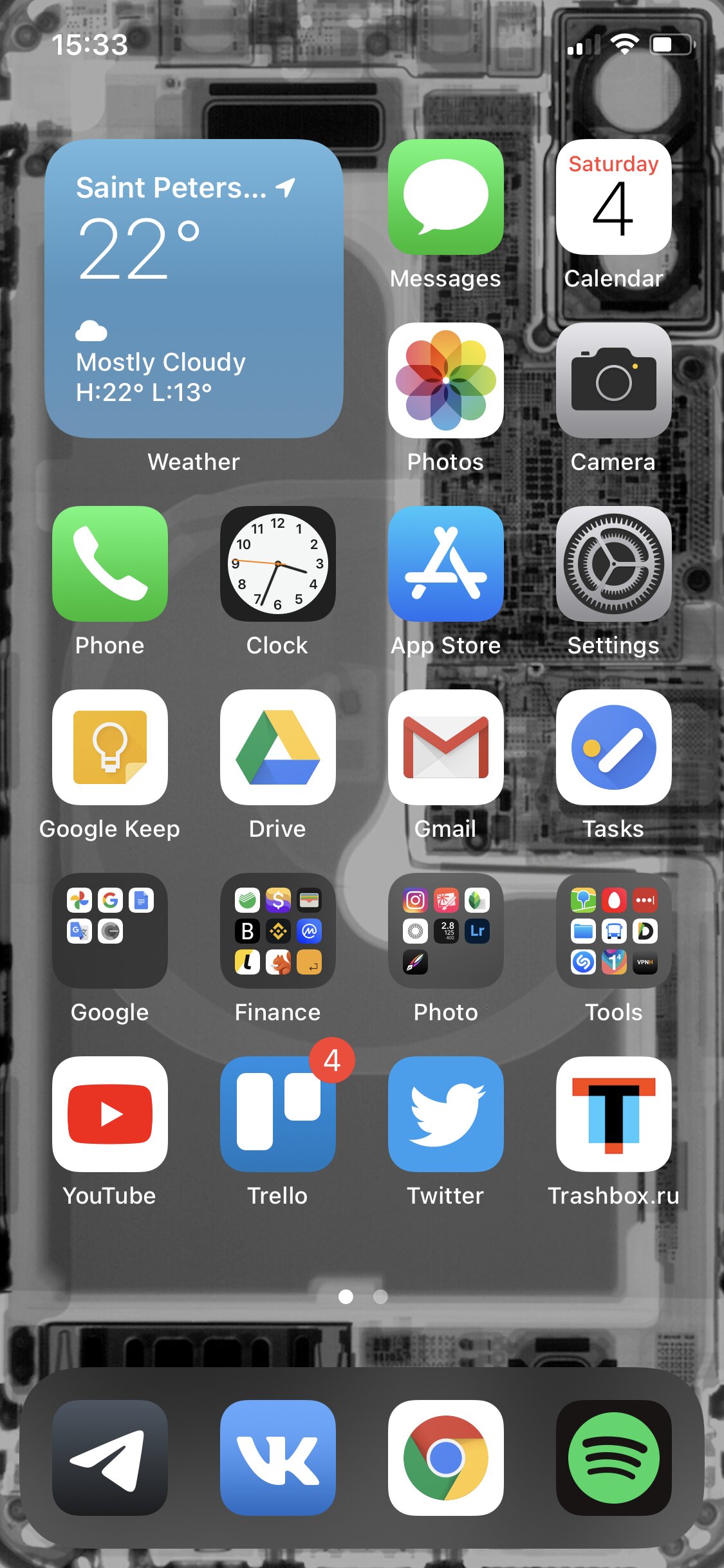This screenshot has height=1568, width=724.
Task: Open Chrome from the dock
Action: point(446,1458)
